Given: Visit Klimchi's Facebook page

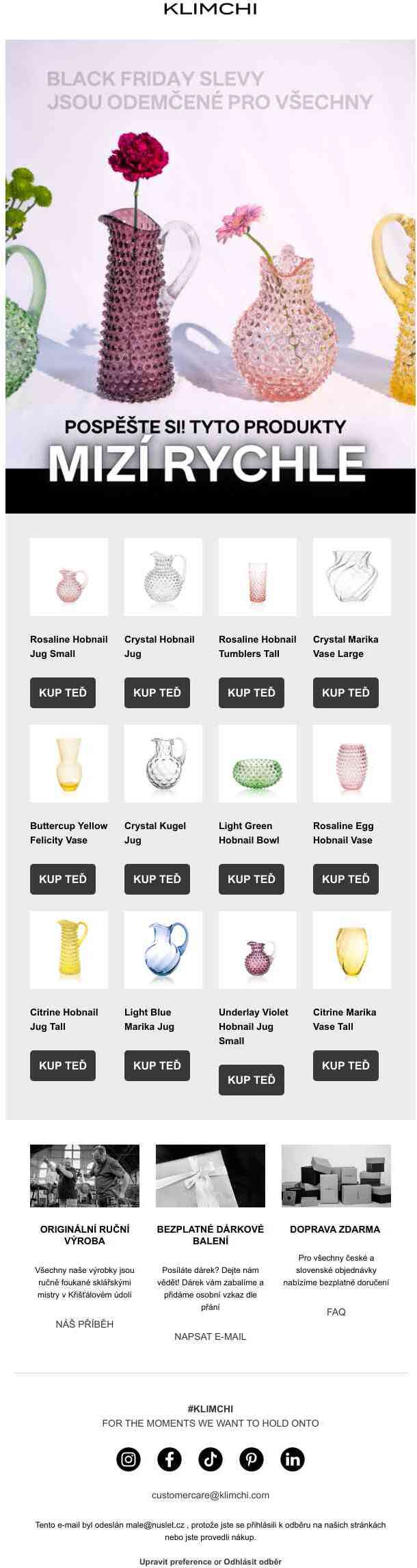Looking at the screenshot, I should 170,1459.
